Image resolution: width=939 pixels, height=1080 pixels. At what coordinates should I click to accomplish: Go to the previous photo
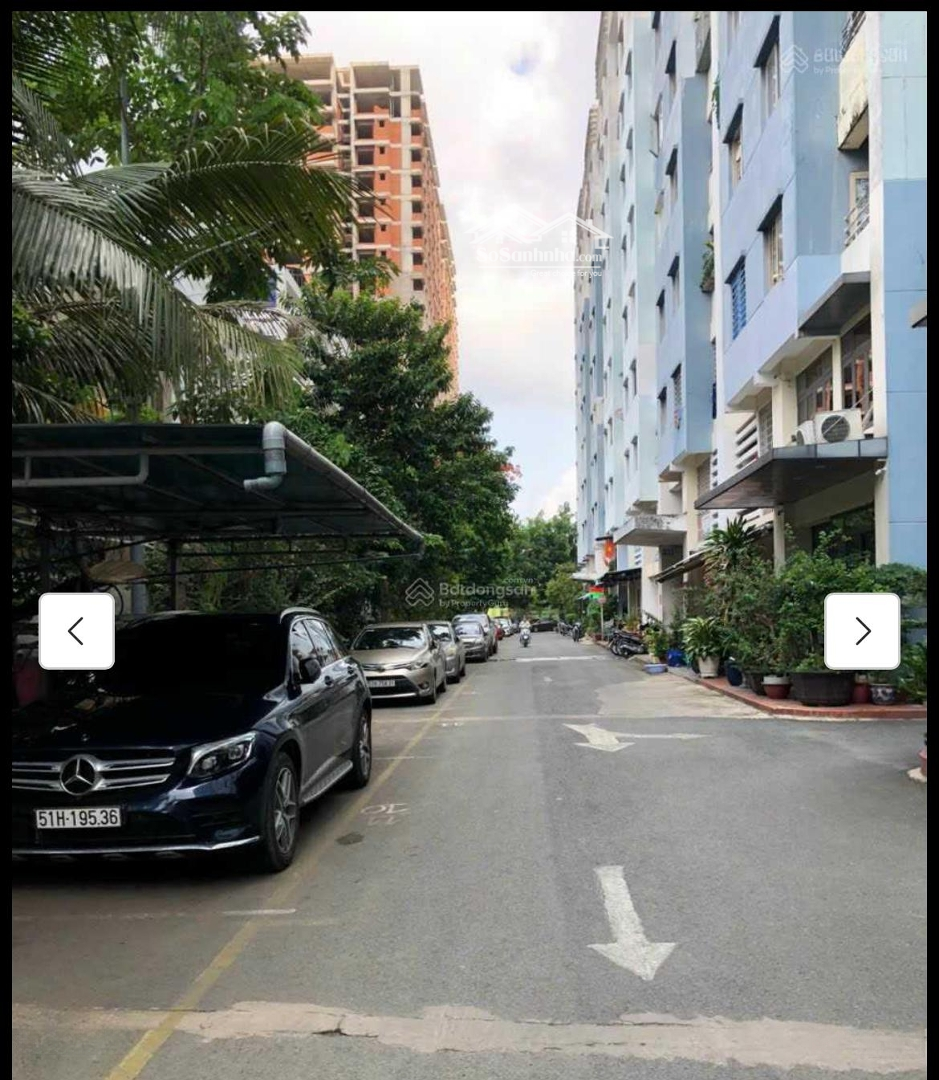76,631
